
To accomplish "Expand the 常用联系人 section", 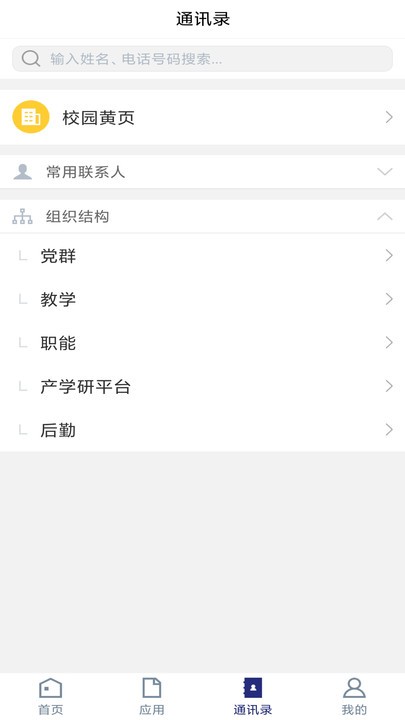I will tap(202, 172).
